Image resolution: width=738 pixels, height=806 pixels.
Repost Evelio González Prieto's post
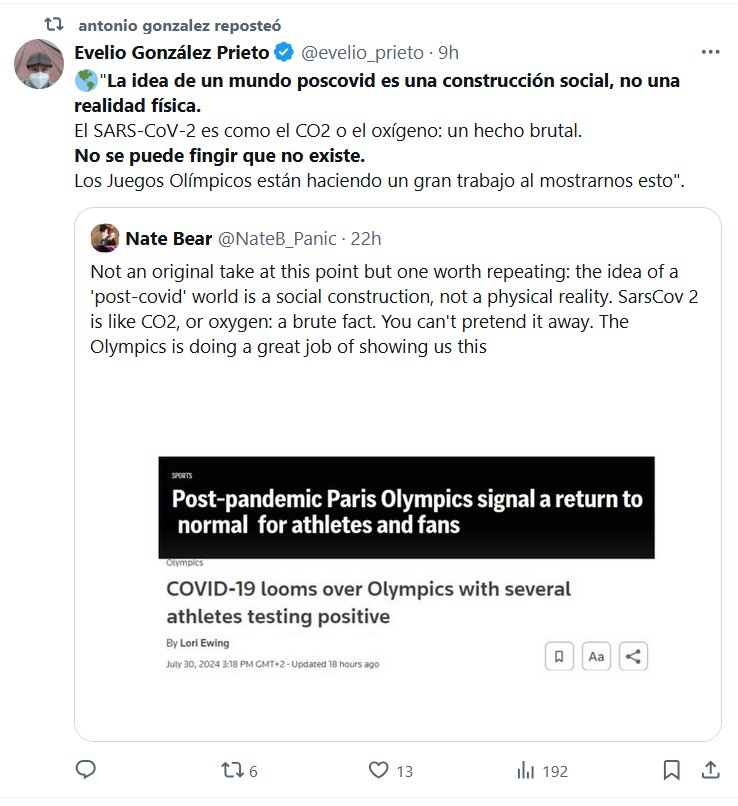pos(232,770)
